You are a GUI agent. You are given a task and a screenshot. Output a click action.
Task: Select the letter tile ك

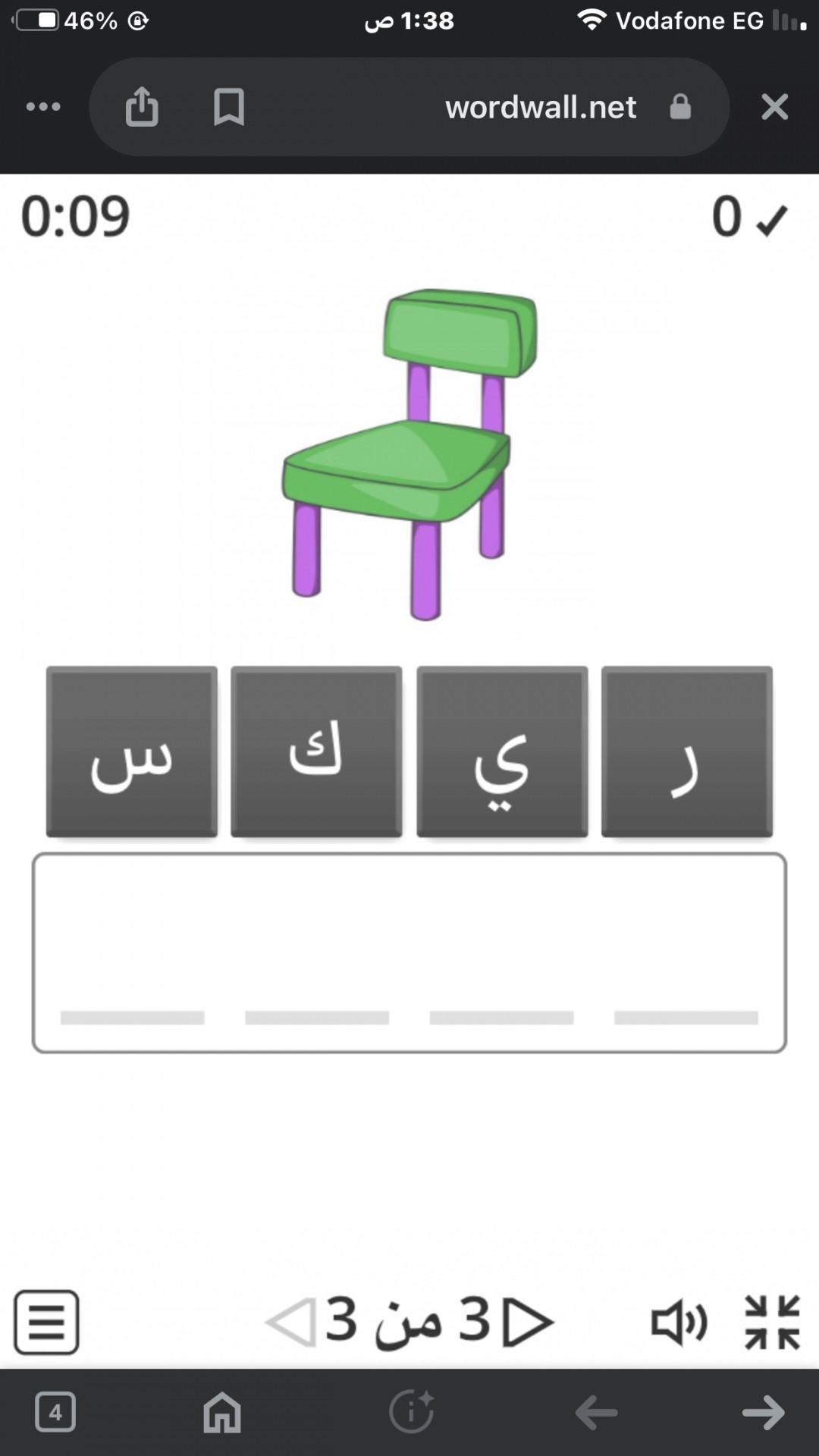316,752
